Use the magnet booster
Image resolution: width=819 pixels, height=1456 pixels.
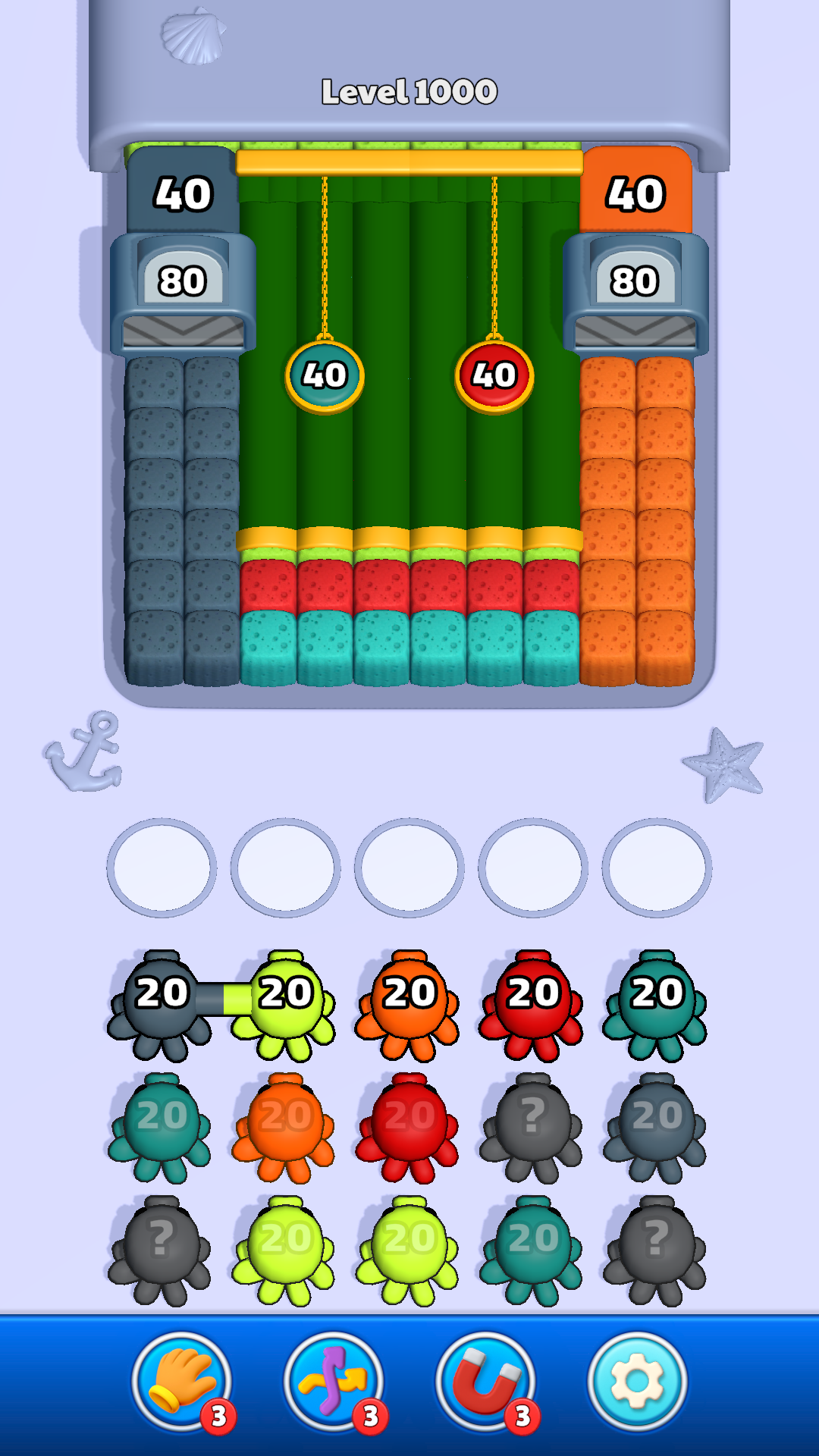click(485, 1380)
